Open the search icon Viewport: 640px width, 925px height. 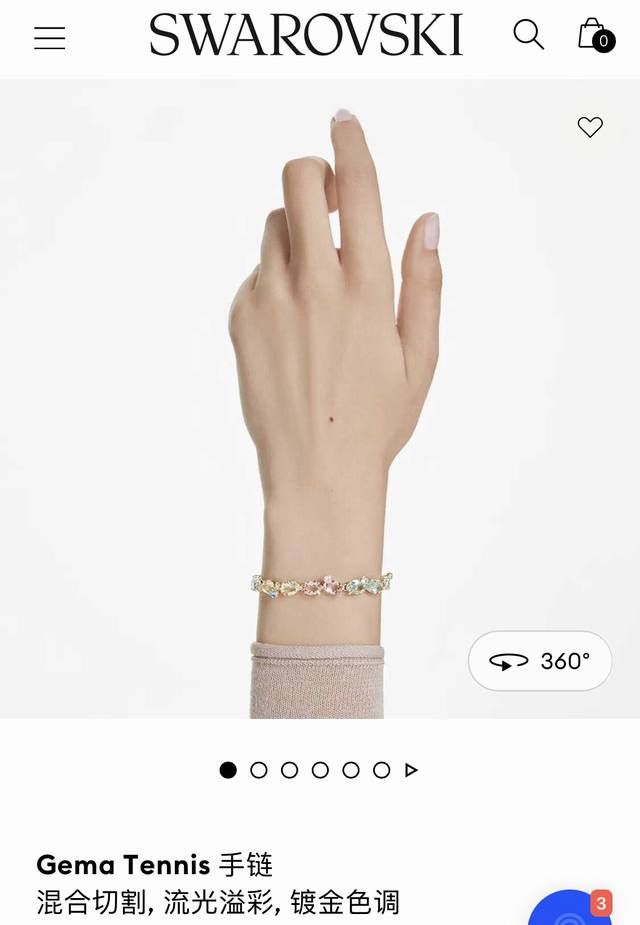click(x=528, y=35)
